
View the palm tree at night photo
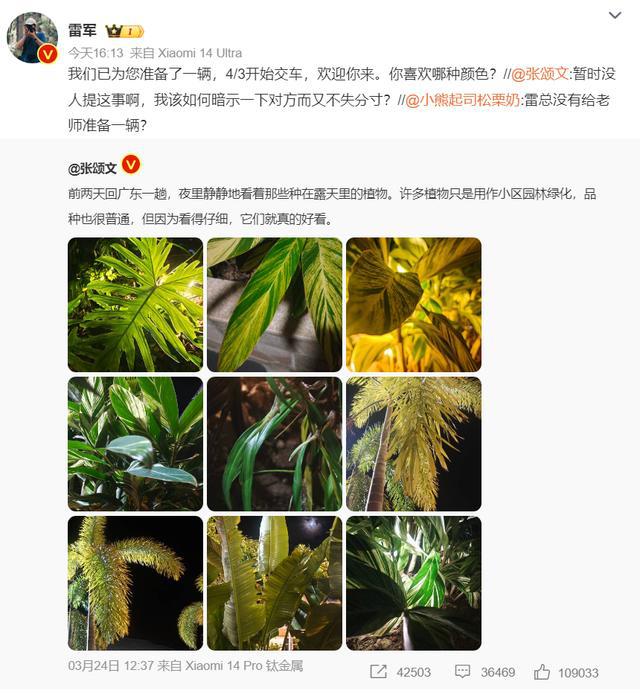click(135, 582)
